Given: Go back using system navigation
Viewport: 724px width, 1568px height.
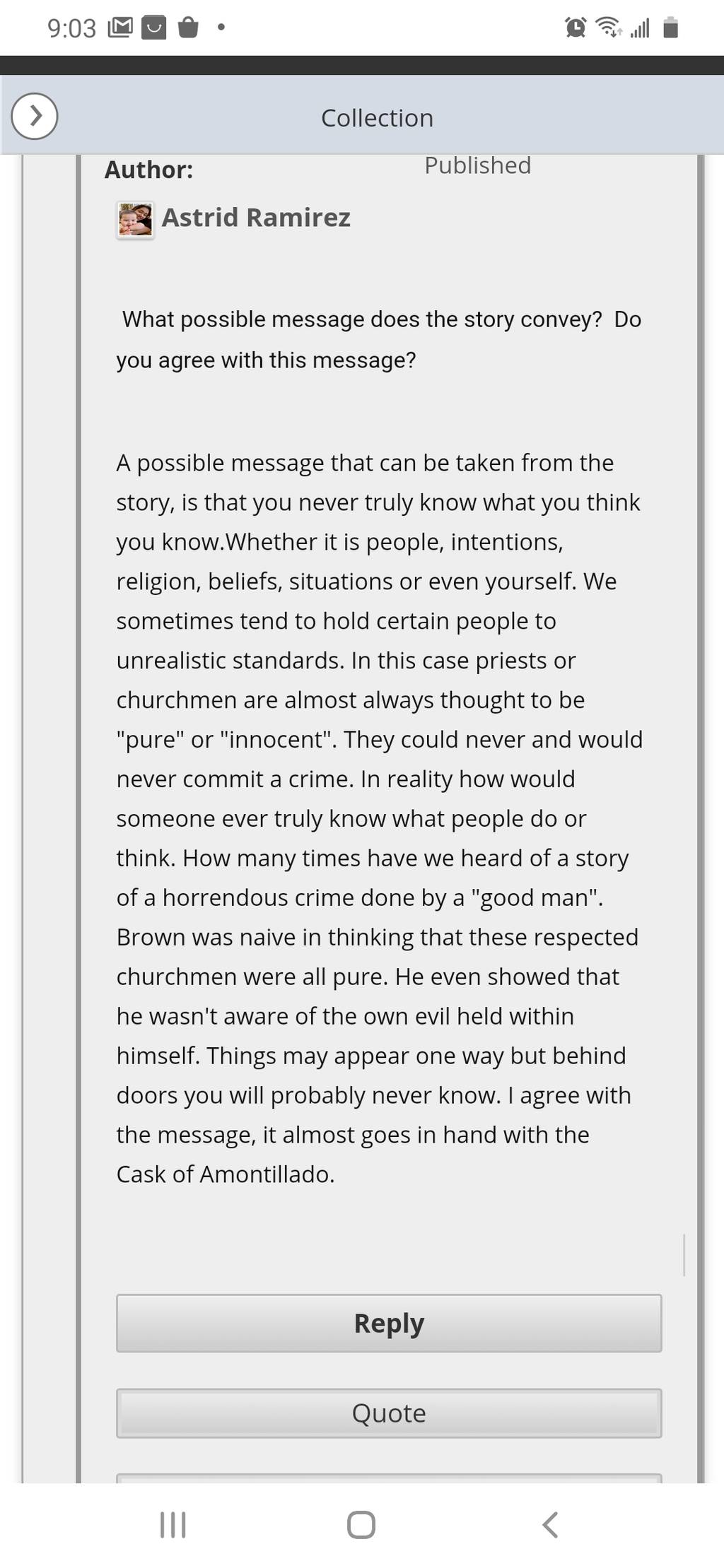Looking at the screenshot, I should coord(550,1524).
